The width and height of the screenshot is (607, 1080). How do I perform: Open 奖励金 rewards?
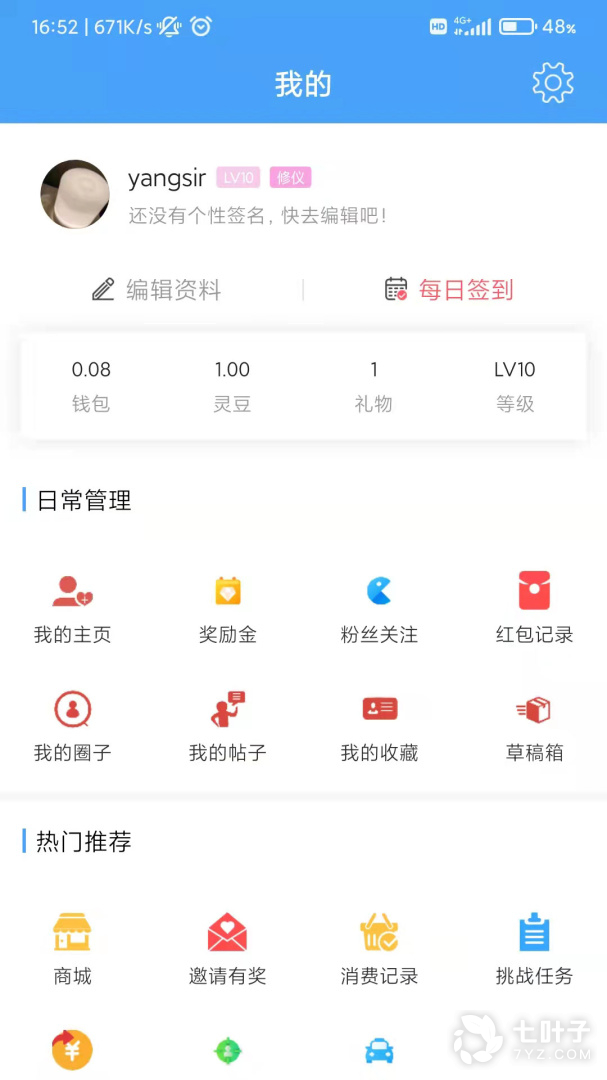(228, 607)
